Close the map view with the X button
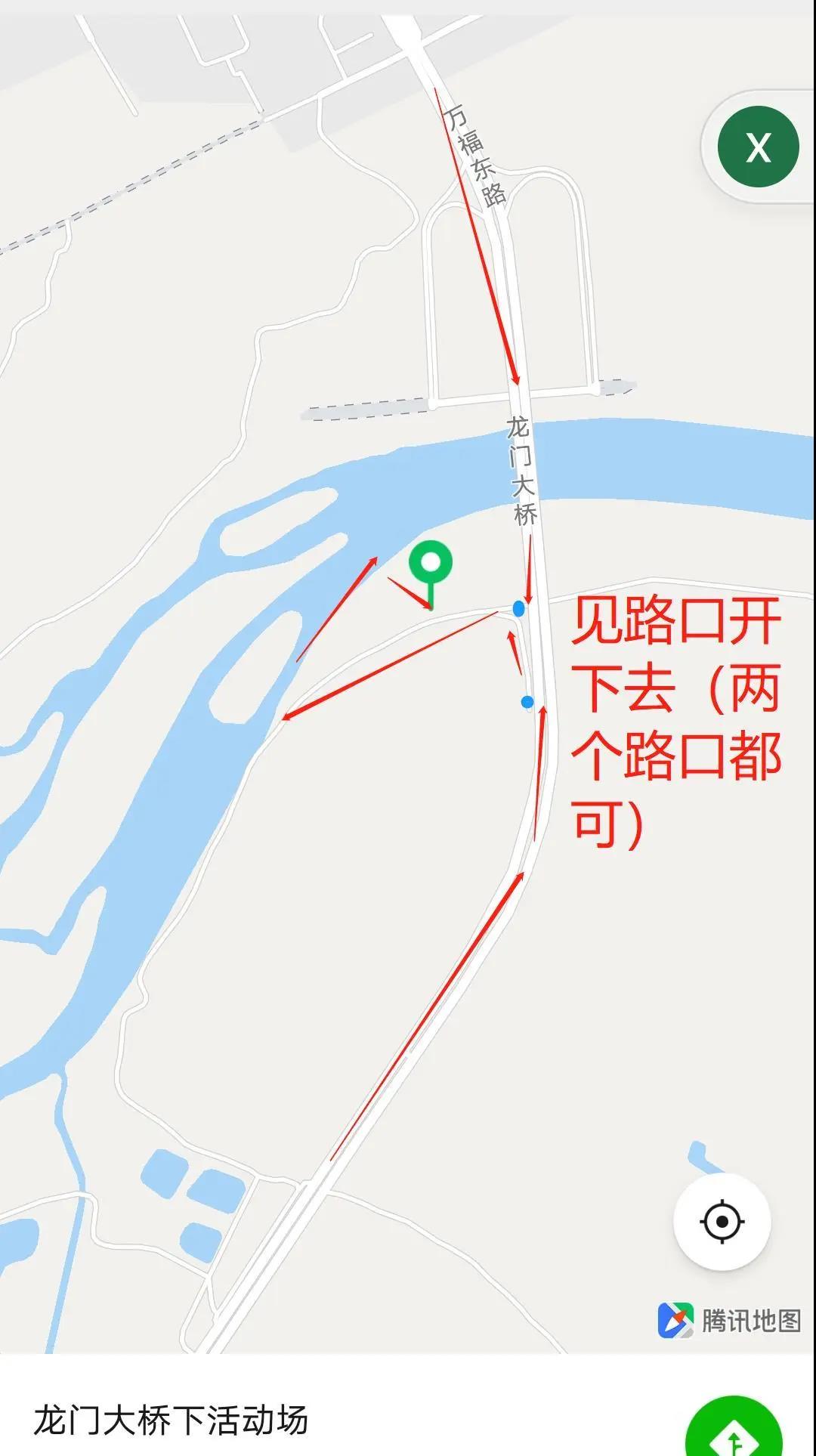Screen dimensions: 816x1456 (758, 147)
